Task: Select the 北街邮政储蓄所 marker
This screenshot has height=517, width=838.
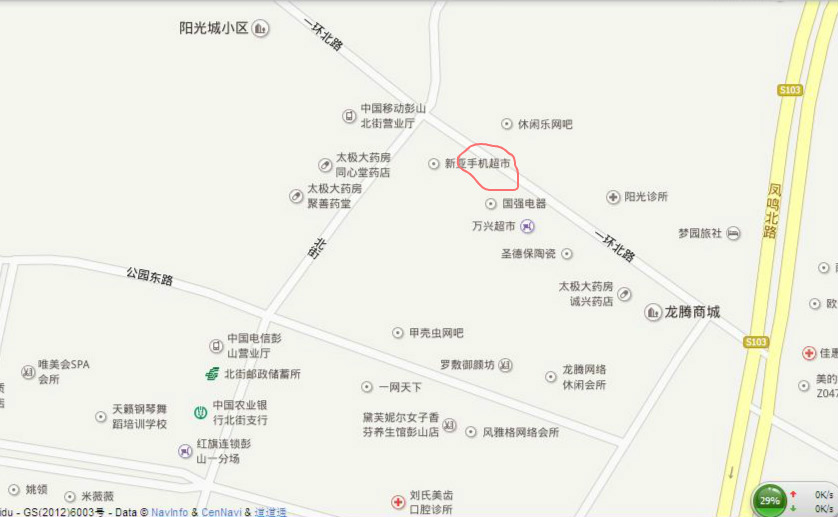Action: coord(211,374)
